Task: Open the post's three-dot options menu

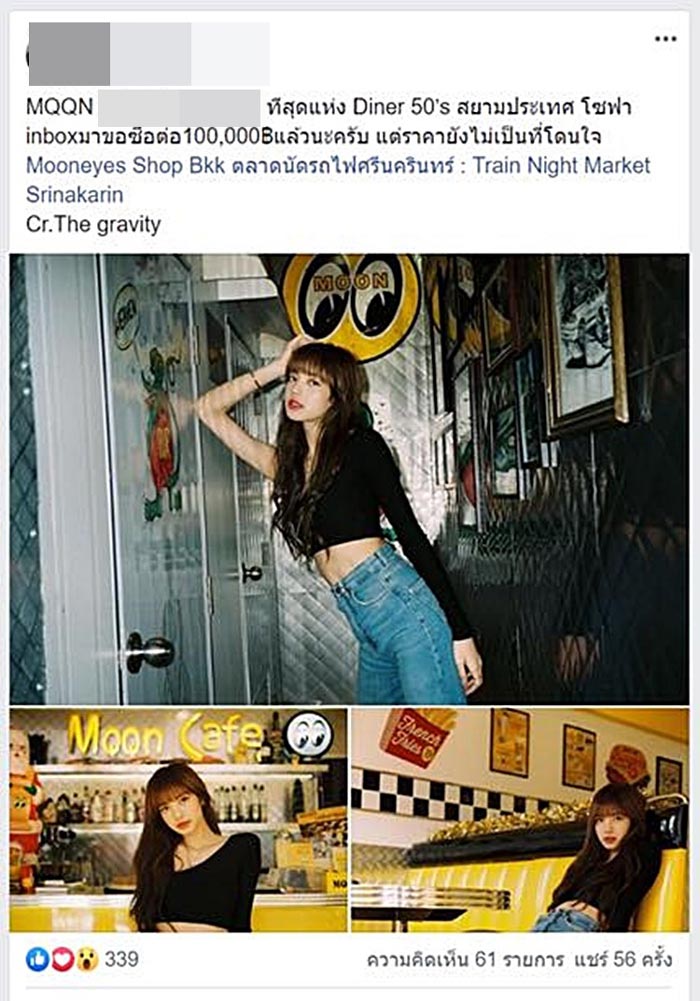Action: point(665,39)
